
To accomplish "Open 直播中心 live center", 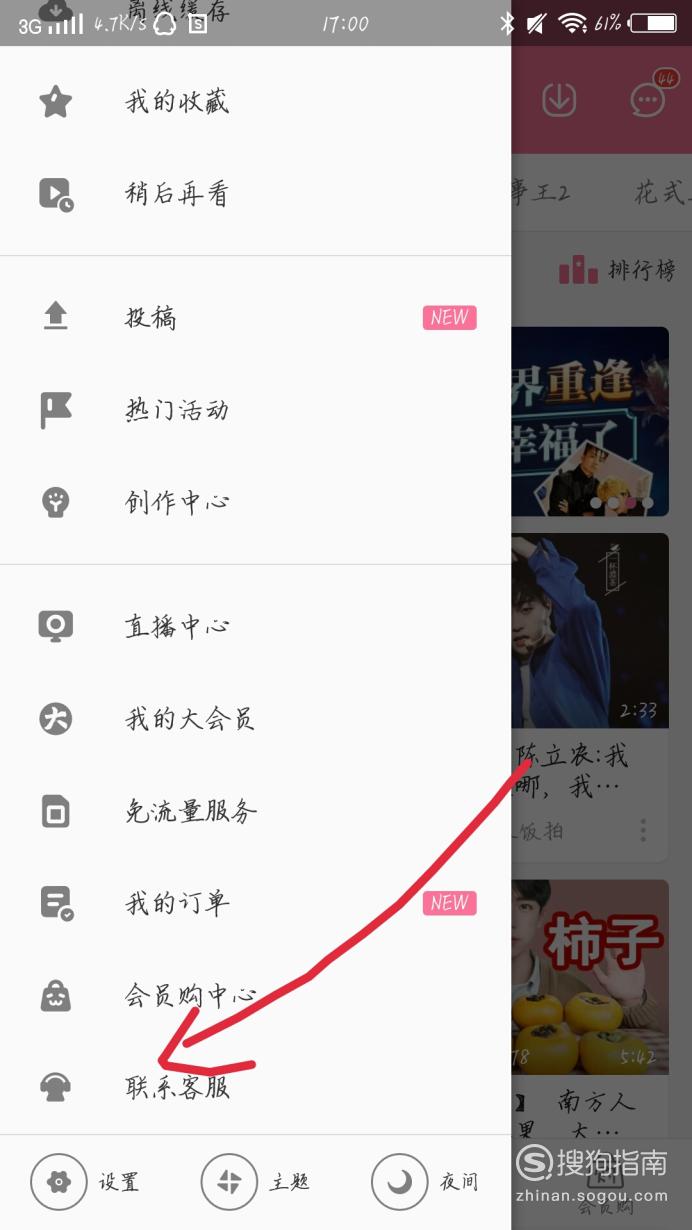I will pos(255,626).
